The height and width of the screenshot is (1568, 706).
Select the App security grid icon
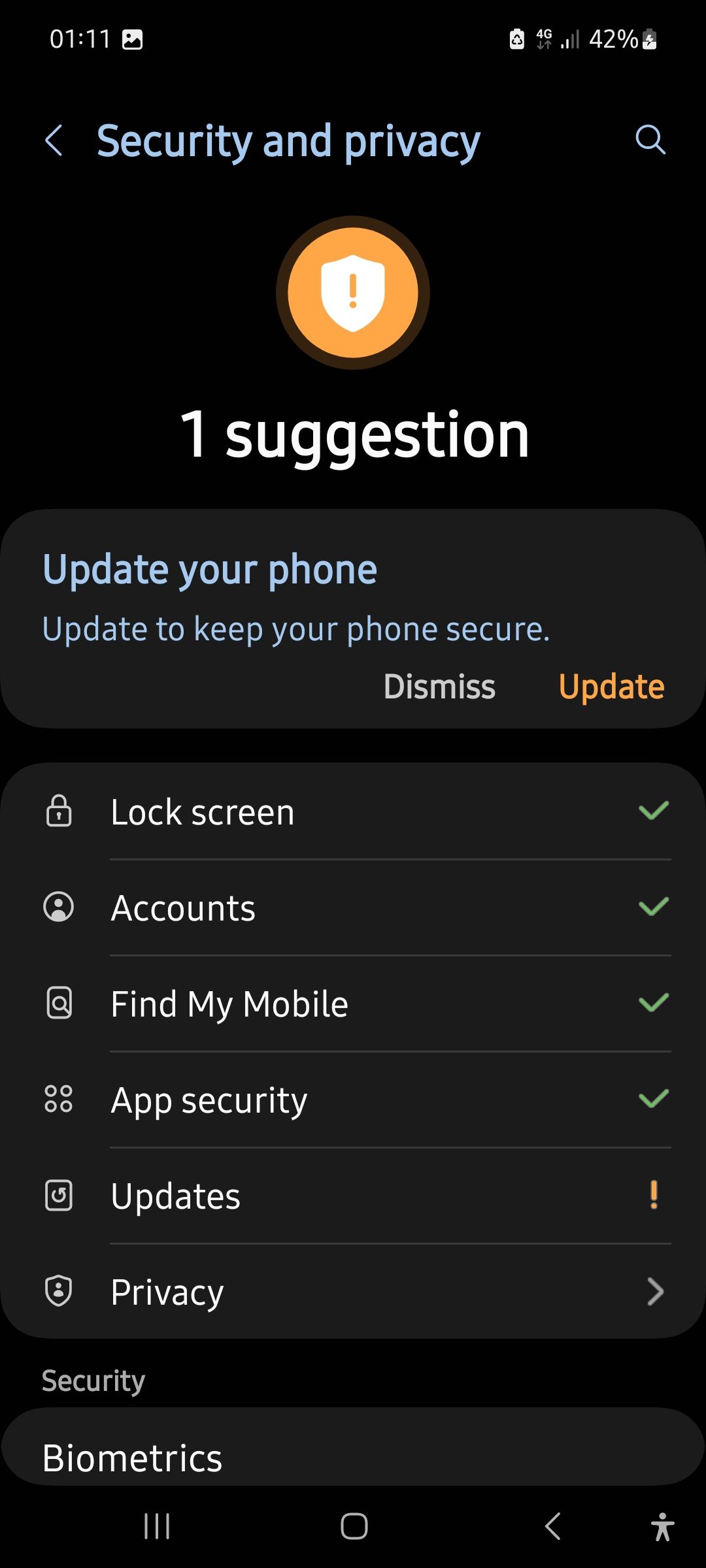pyautogui.click(x=59, y=1100)
